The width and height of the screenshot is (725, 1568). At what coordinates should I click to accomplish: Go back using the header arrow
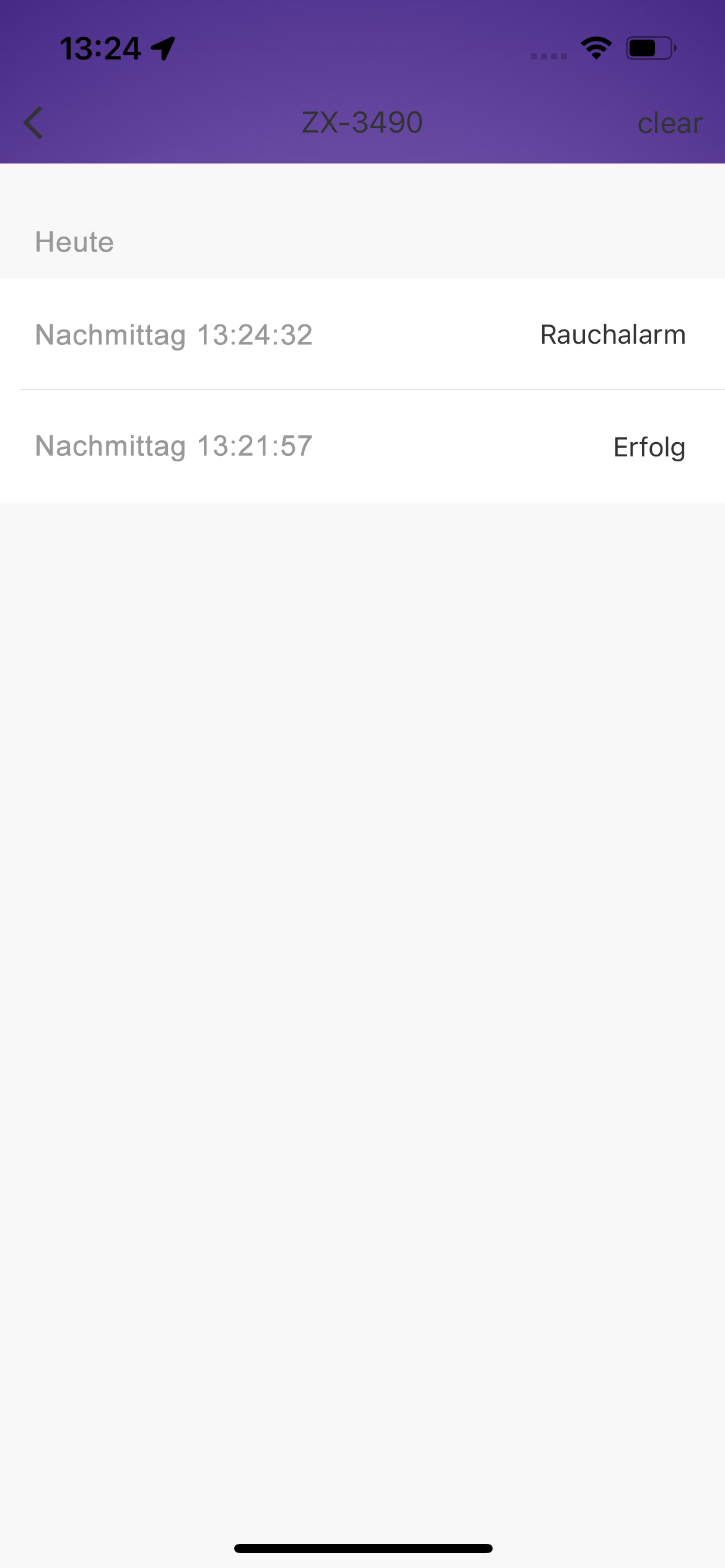34,123
